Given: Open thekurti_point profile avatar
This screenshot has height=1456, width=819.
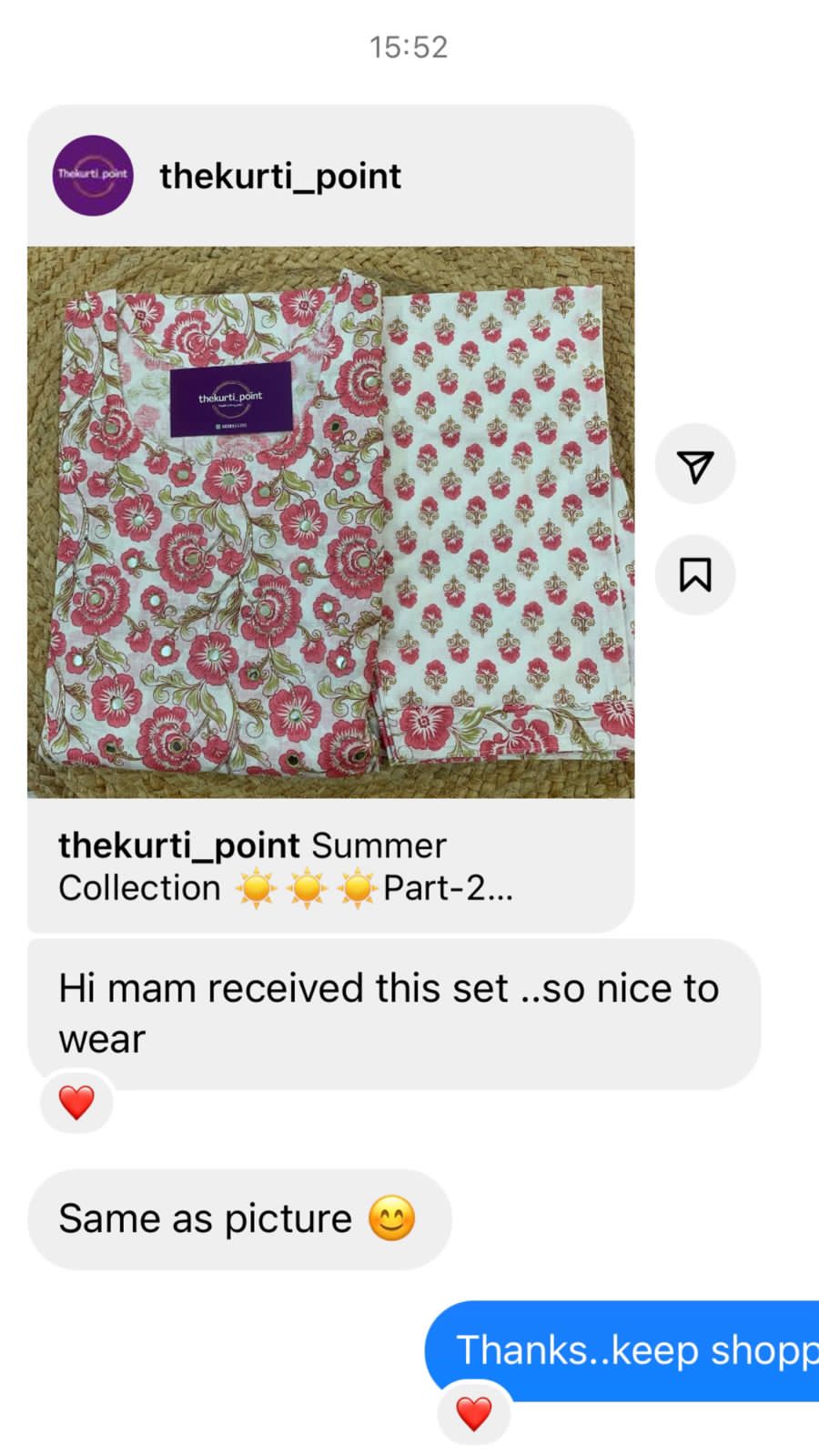Looking at the screenshot, I should 93,176.
